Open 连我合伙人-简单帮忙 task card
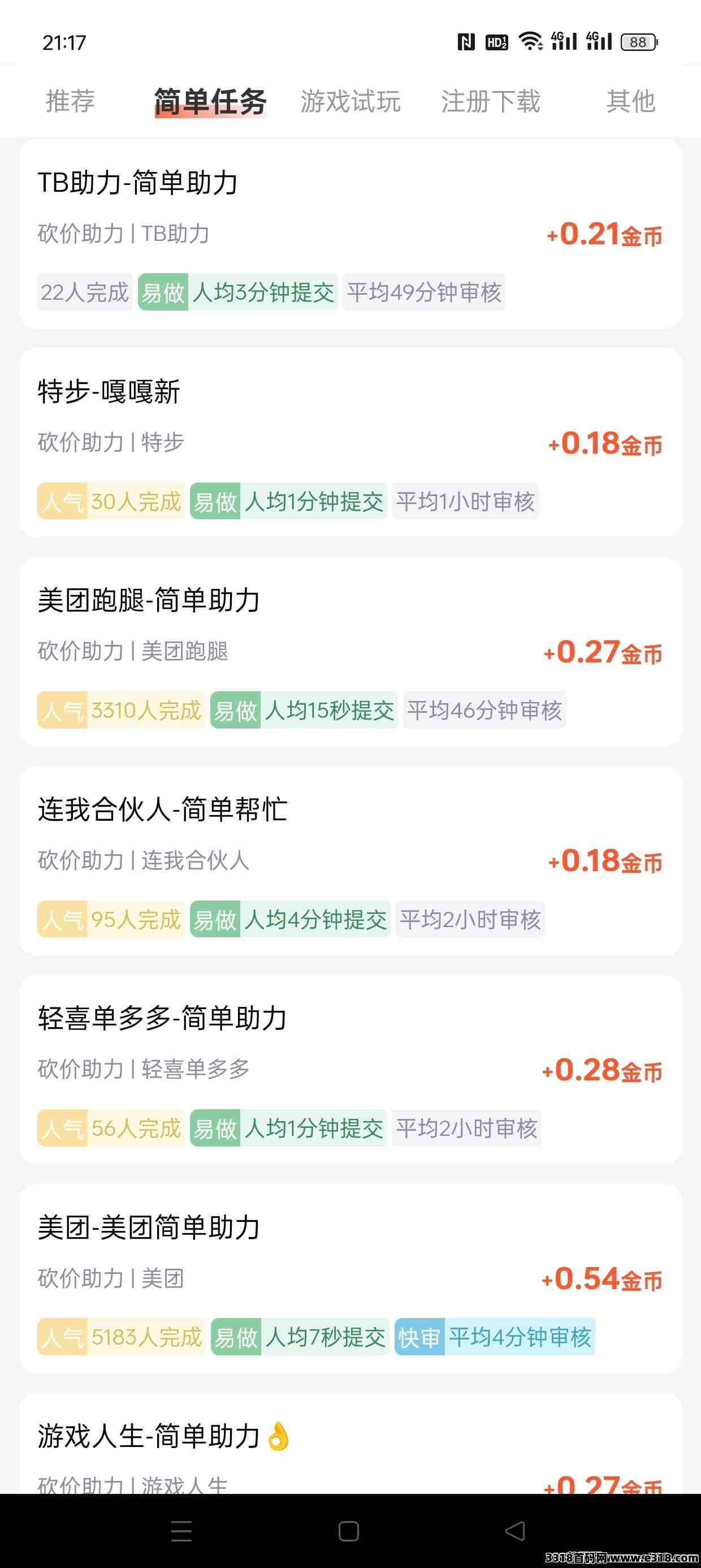The width and height of the screenshot is (701, 1568). pyautogui.click(x=350, y=861)
